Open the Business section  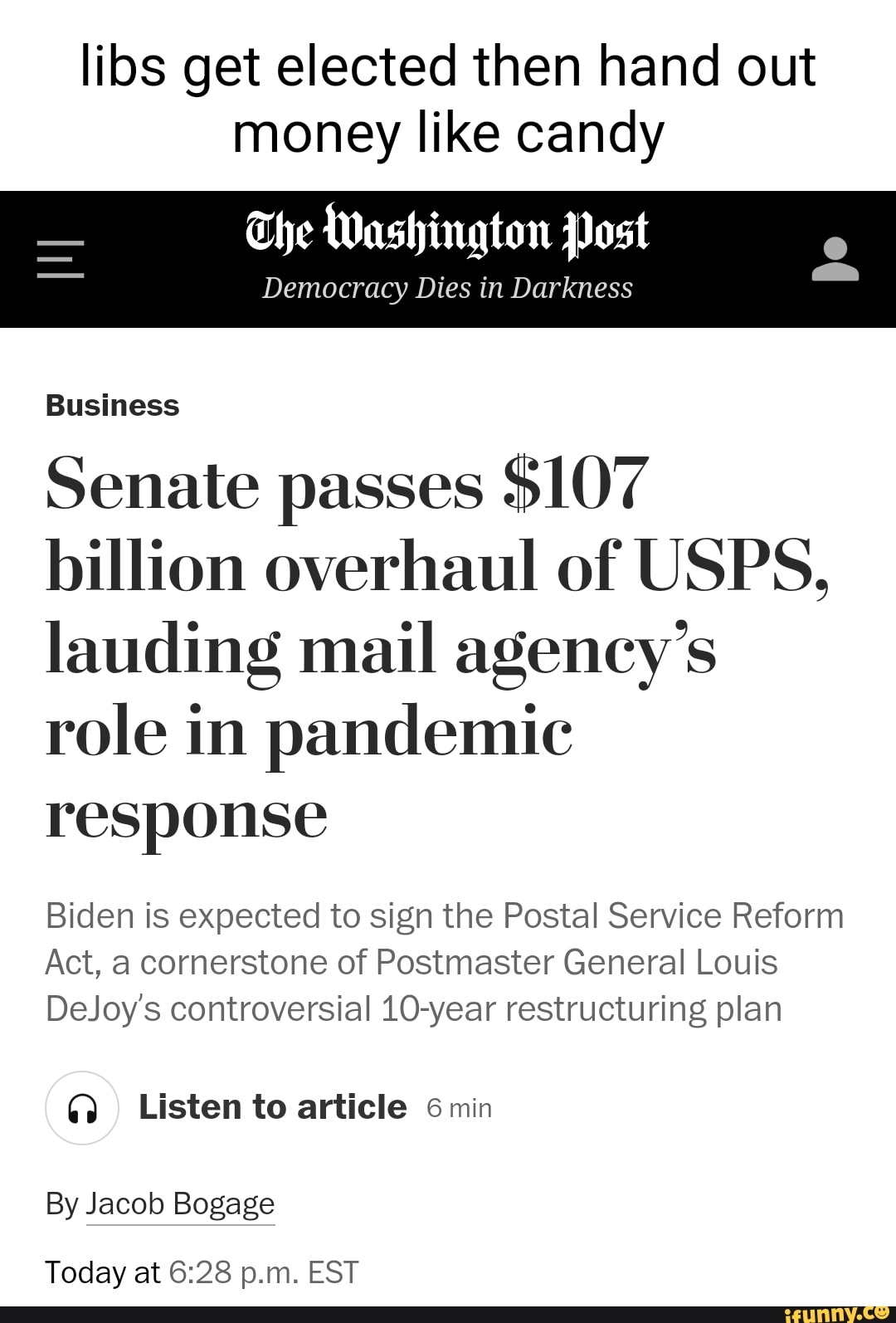112,405
